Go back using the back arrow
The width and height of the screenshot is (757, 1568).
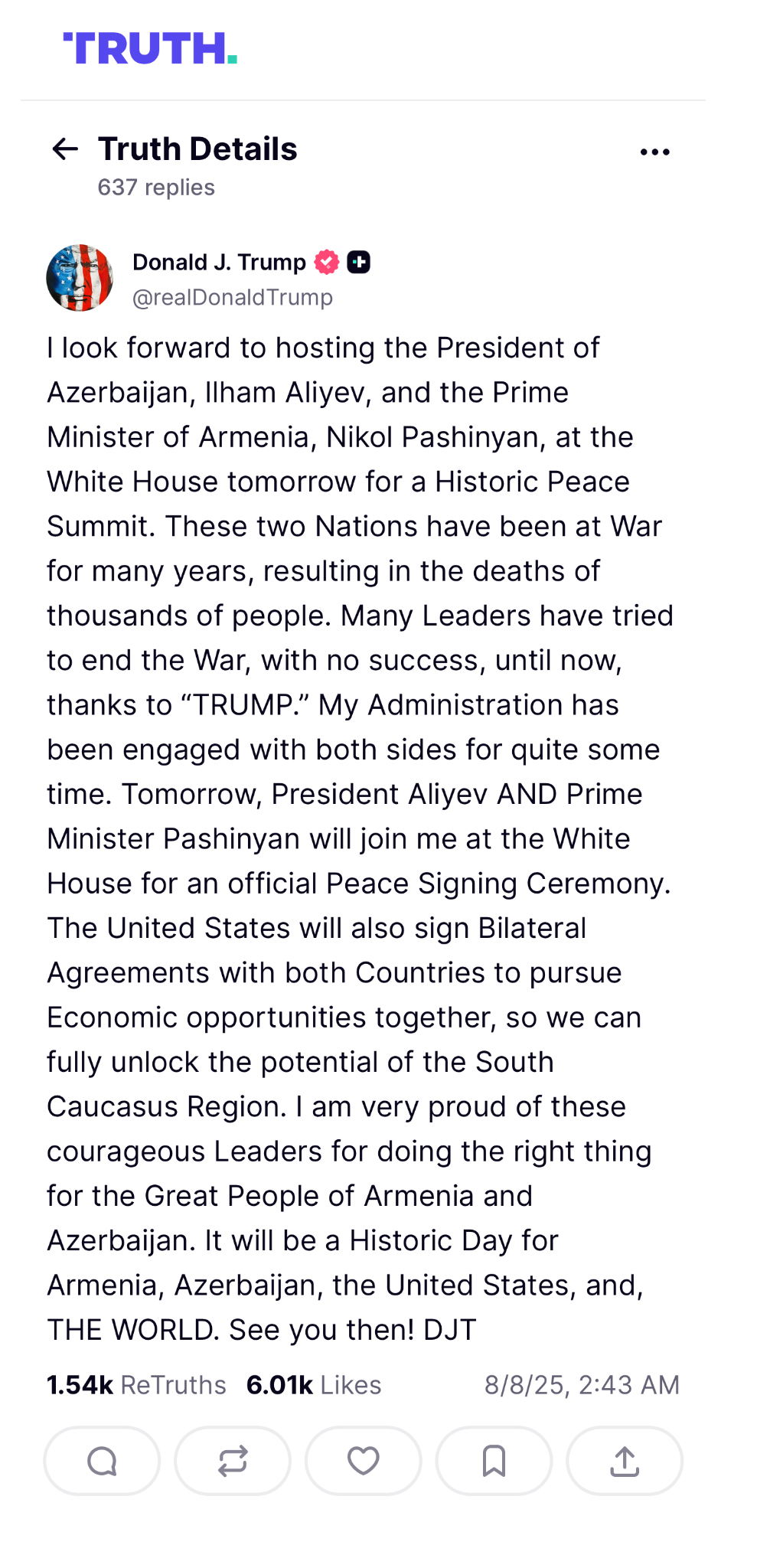point(65,149)
